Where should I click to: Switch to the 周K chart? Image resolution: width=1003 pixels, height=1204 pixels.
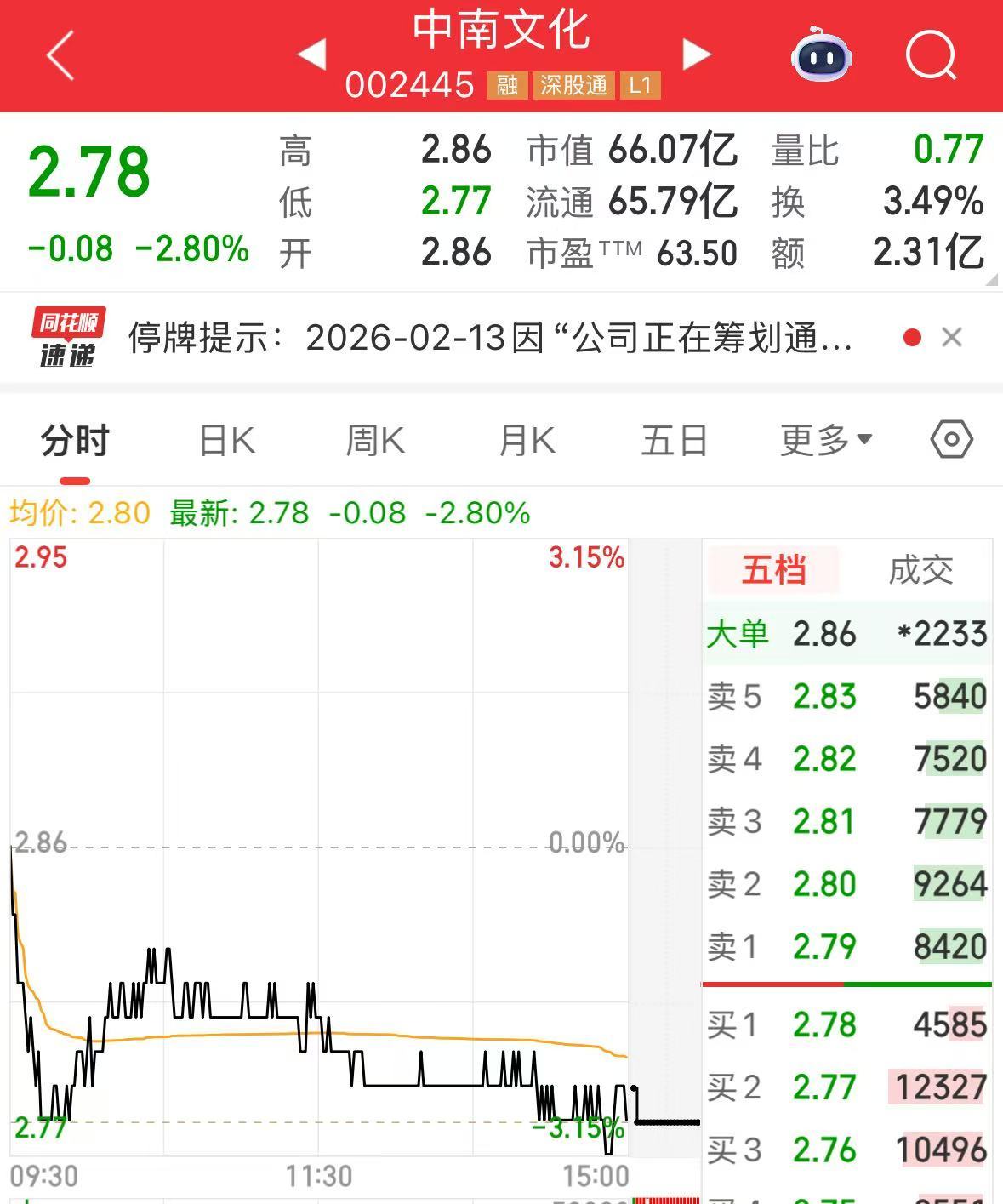[375, 441]
